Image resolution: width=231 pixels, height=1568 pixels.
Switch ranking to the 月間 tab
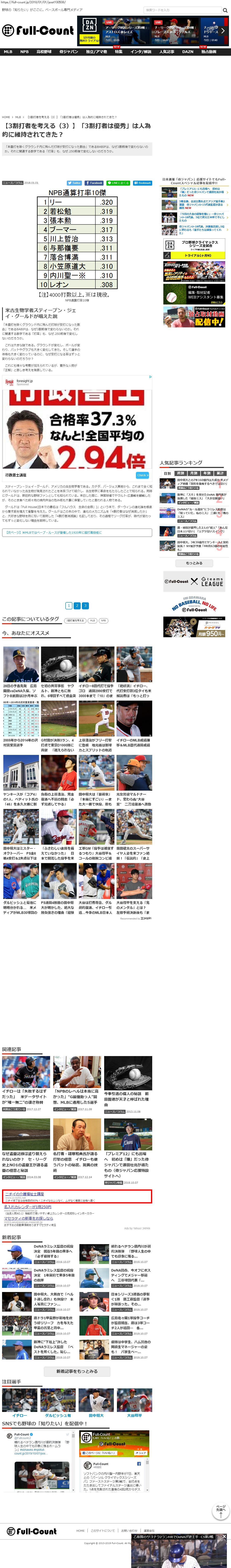click(194, 473)
